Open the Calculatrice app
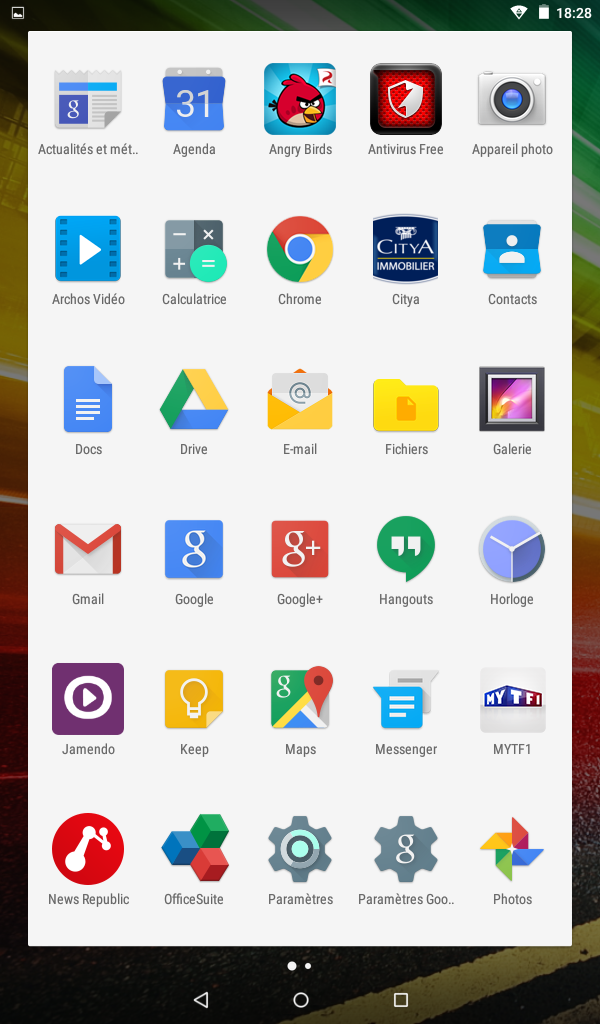The image size is (600, 1024). pos(194,250)
